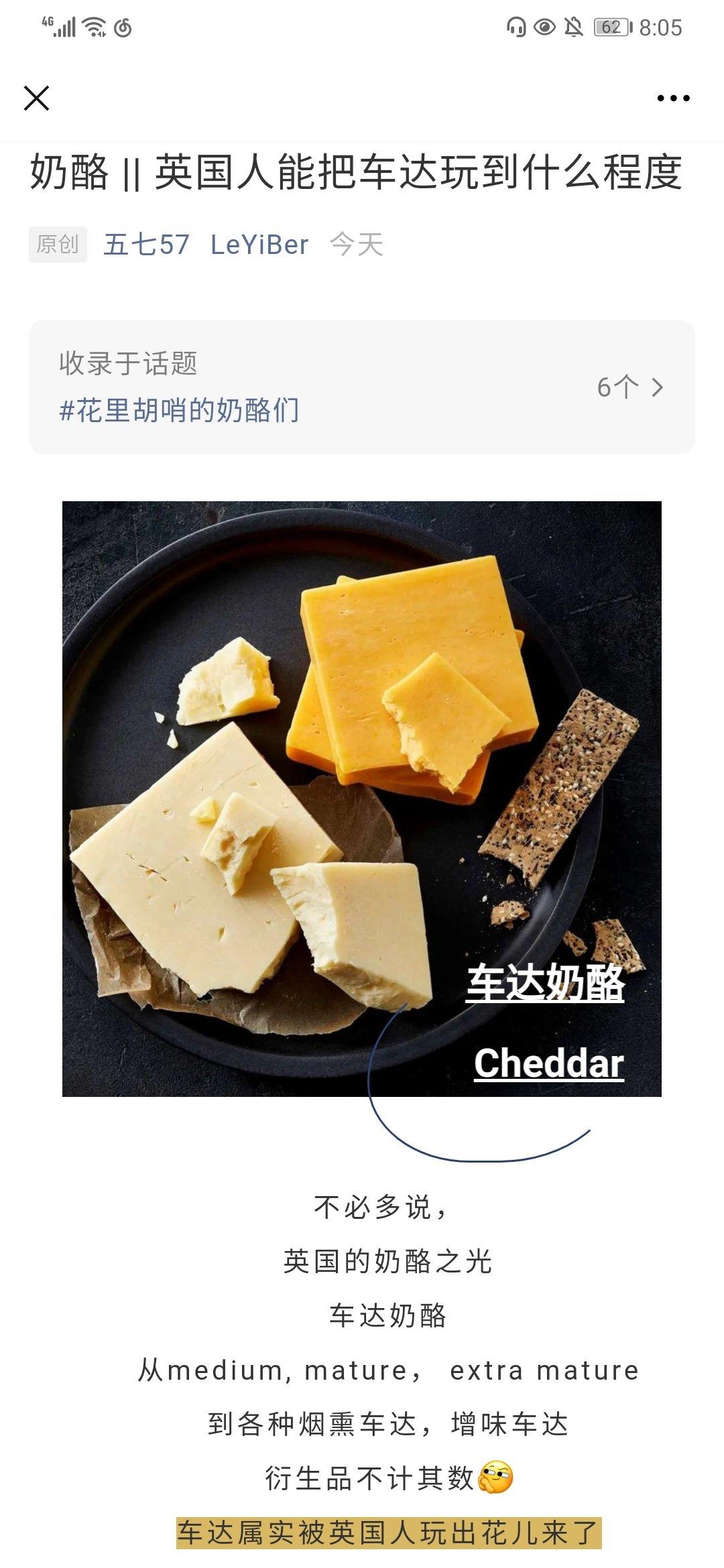Viewport: 724px width, 1568px height.
Task: View the cheddar cheese image
Action: pyautogui.click(x=361, y=797)
